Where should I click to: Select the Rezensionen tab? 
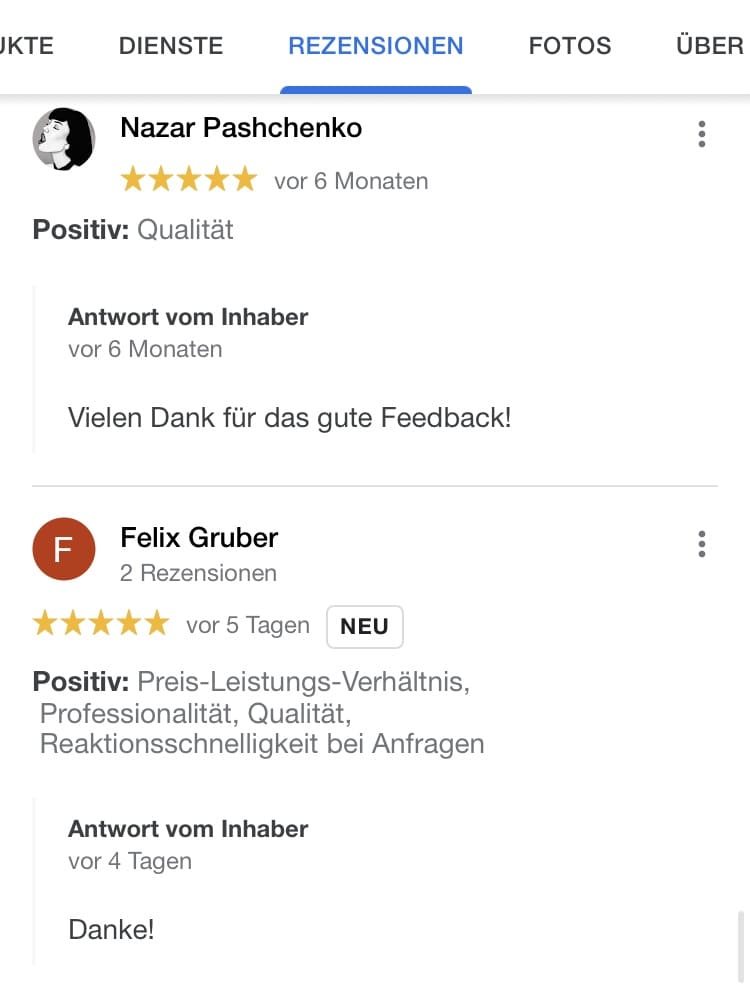click(x=375, y=46)
